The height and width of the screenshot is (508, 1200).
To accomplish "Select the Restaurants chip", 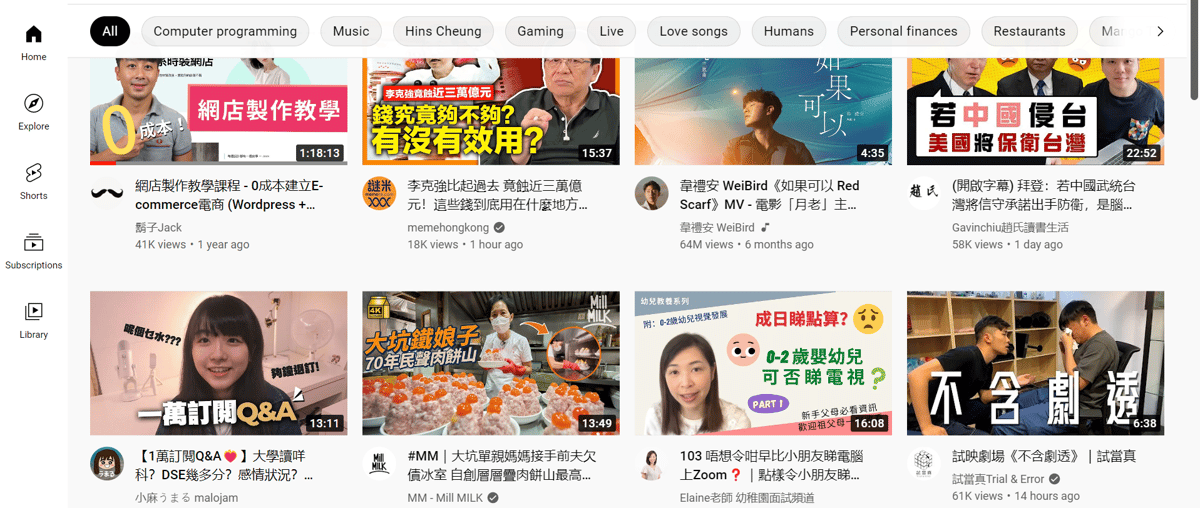I will coord(1029,31).
